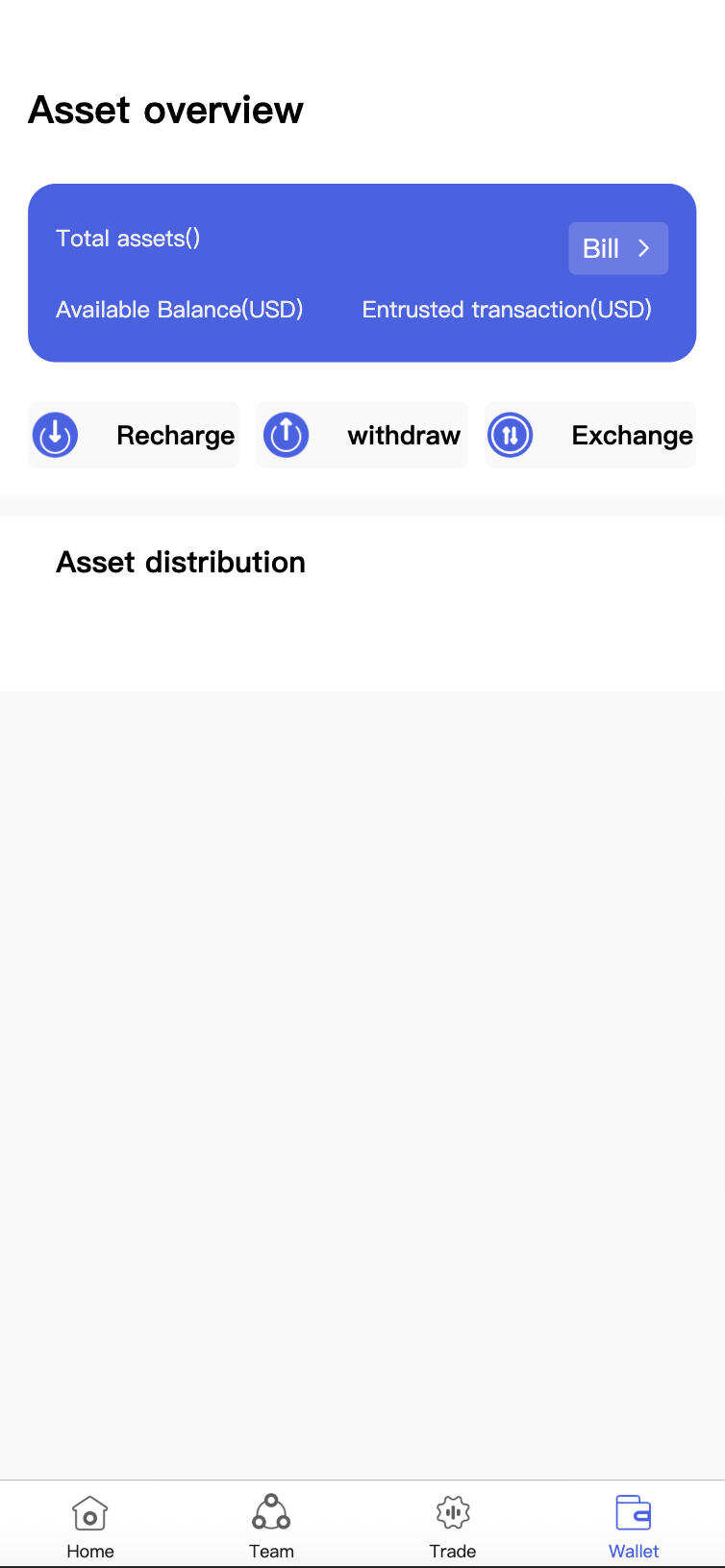
Task: Expand the Bill section via its chevron
Action: click(x=645, y=248)
